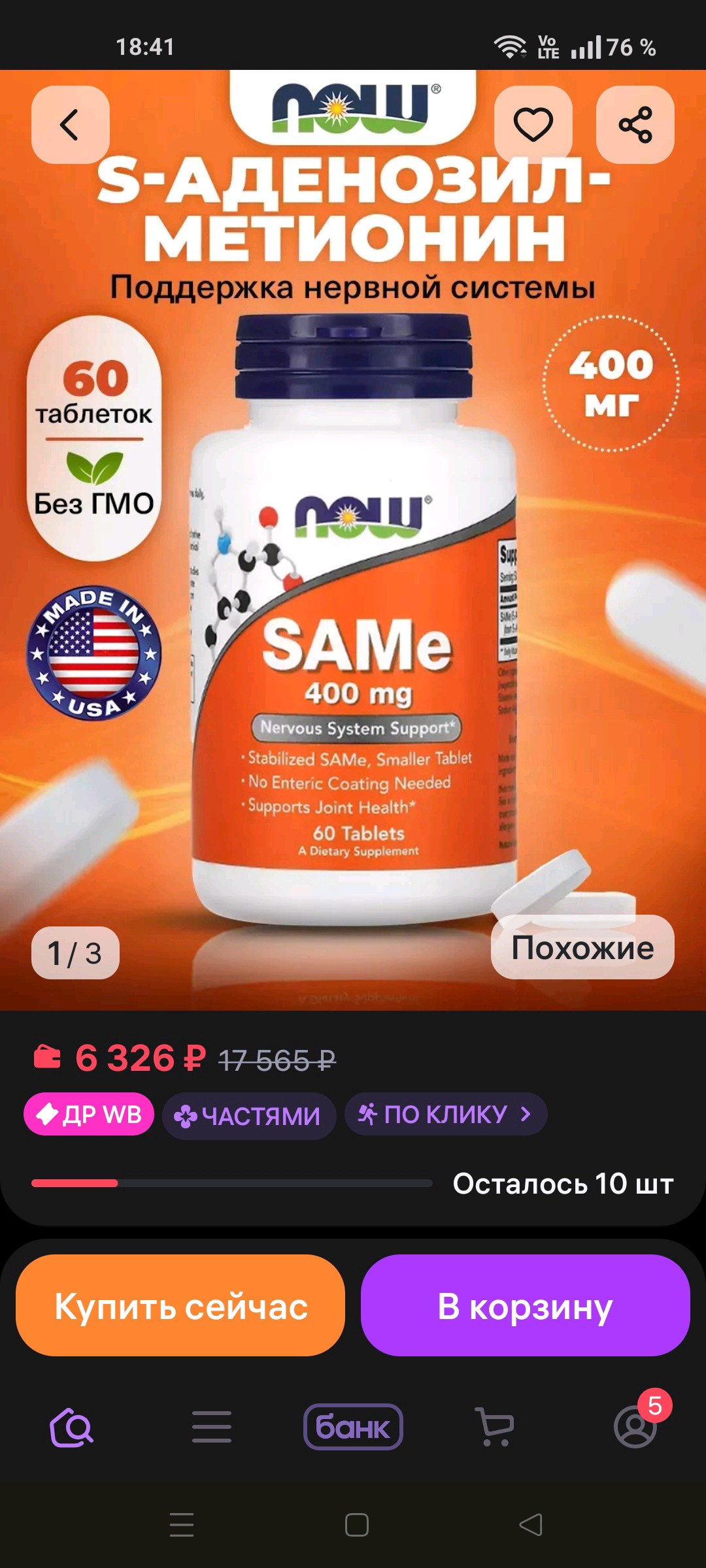Open recent apps from system bar

coord(182,1525)
